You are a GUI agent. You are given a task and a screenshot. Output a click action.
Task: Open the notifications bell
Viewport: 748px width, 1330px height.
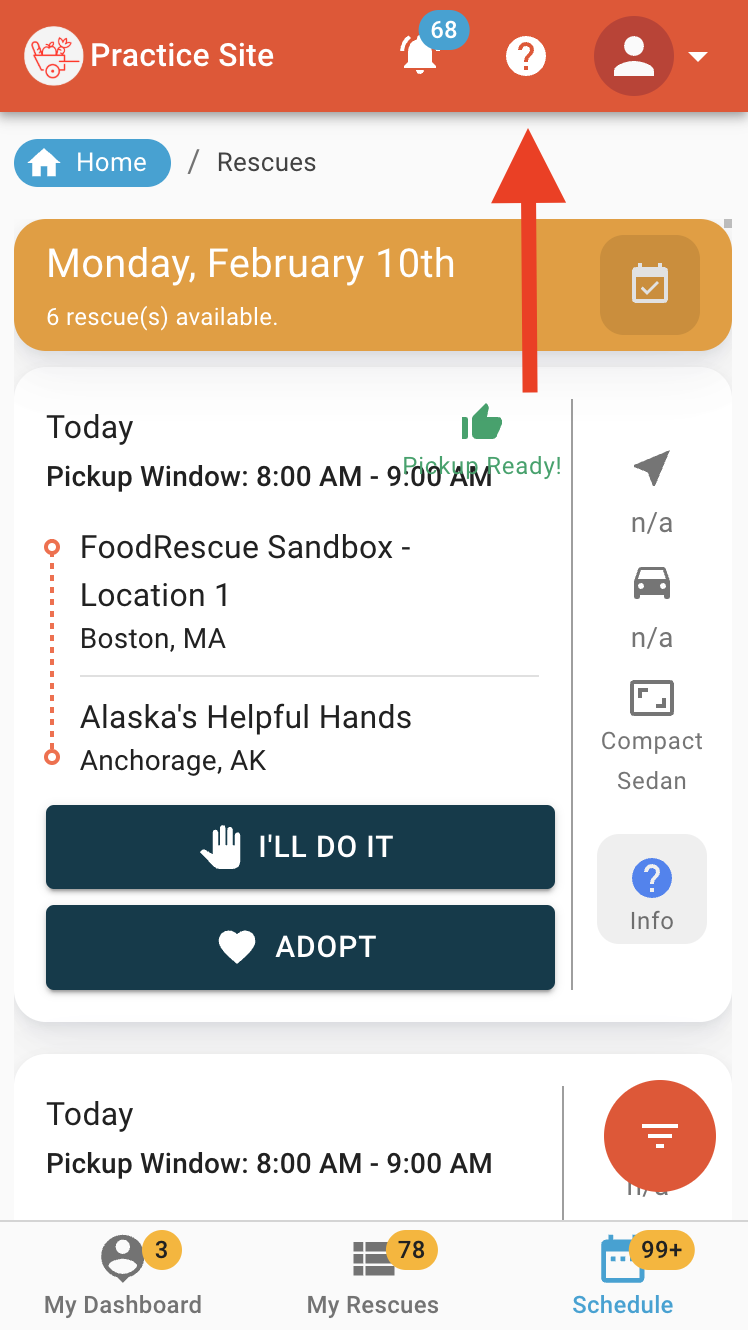(x=420, y=56)
